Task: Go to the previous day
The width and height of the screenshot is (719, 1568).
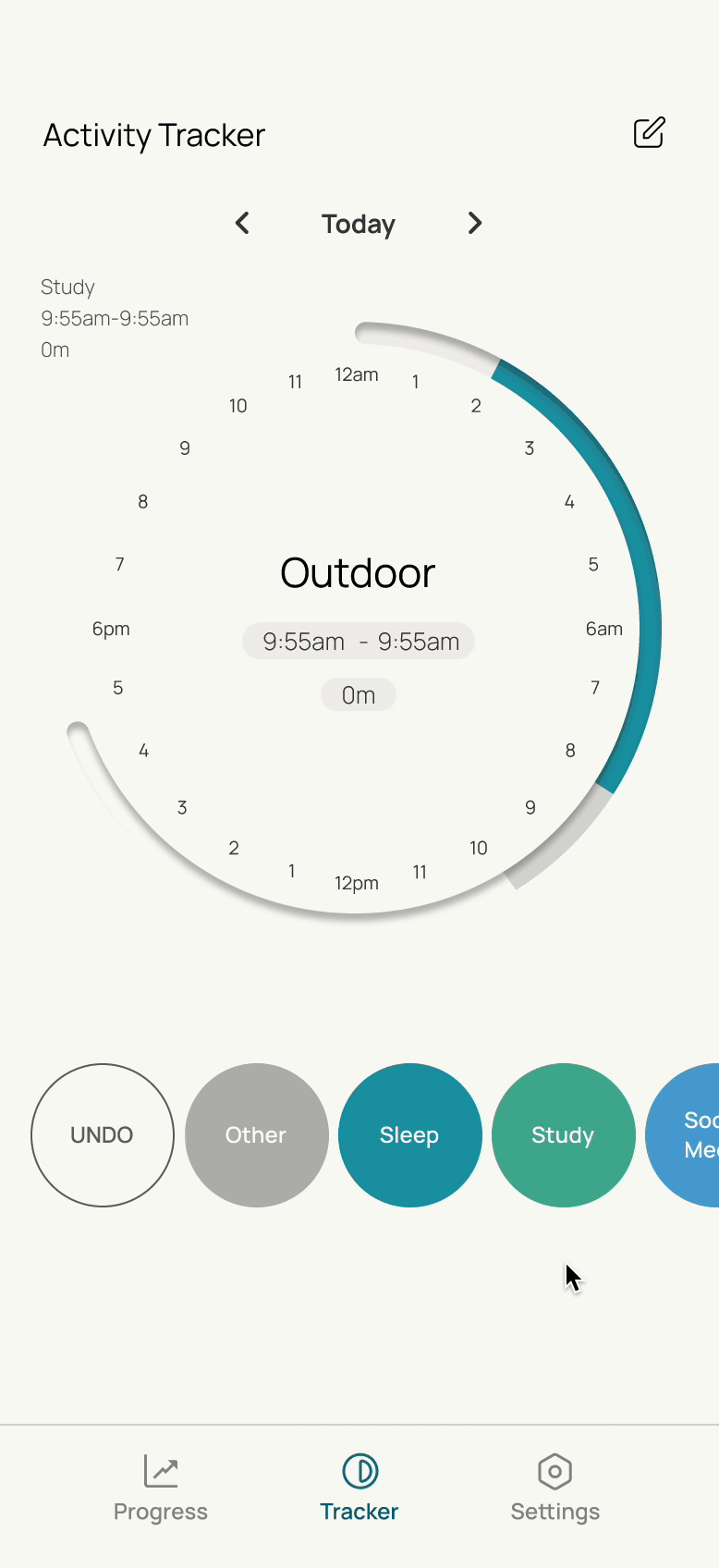Action: [x=242, y=223]
